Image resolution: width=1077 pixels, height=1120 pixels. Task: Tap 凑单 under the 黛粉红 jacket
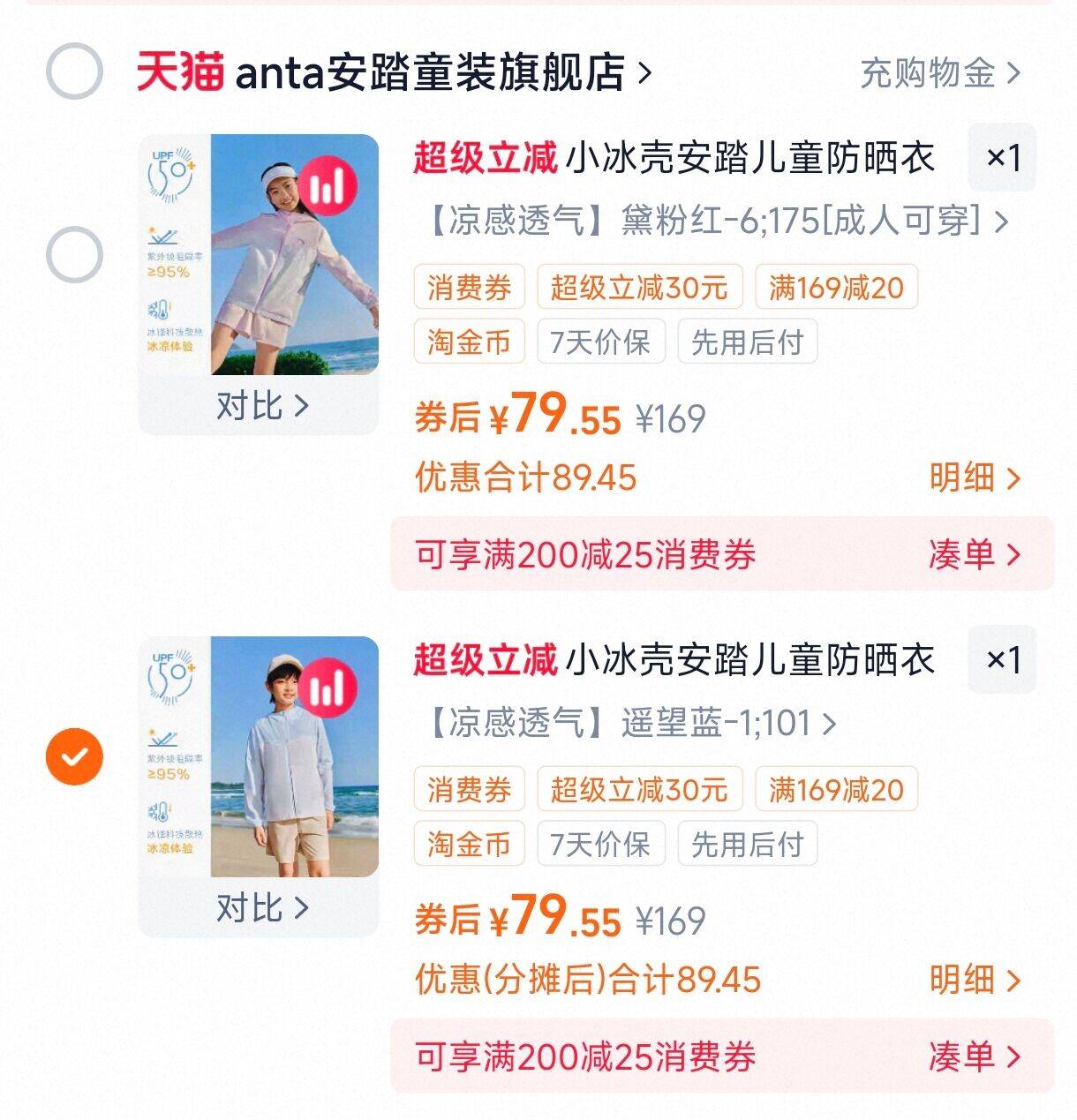pos(974,554)
